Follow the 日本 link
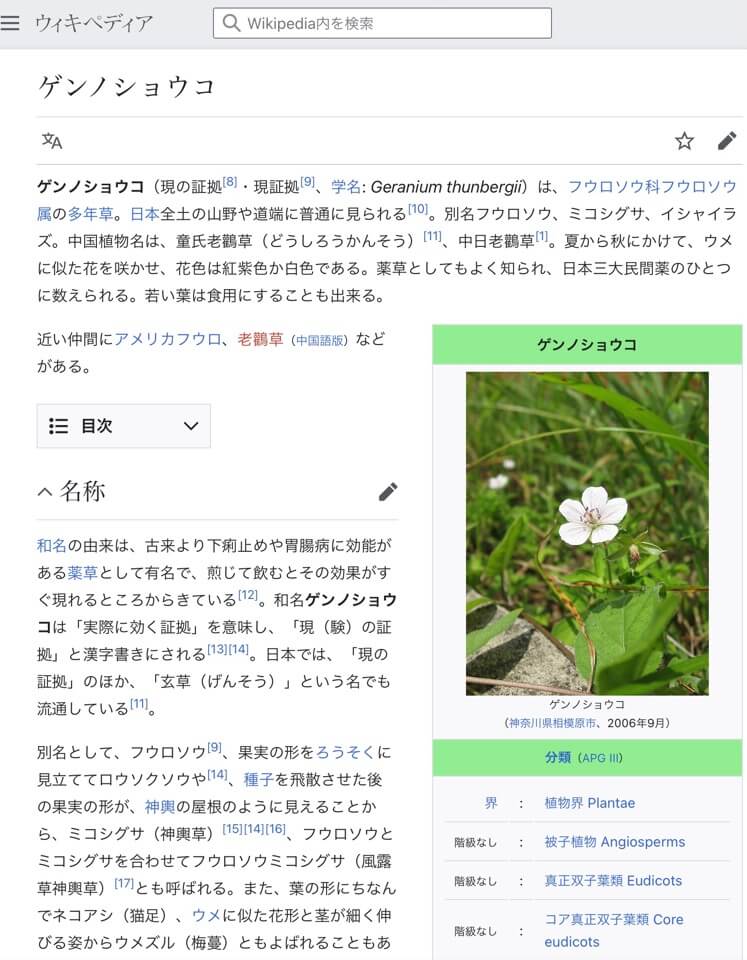747x960 pixels. (144, 214)
